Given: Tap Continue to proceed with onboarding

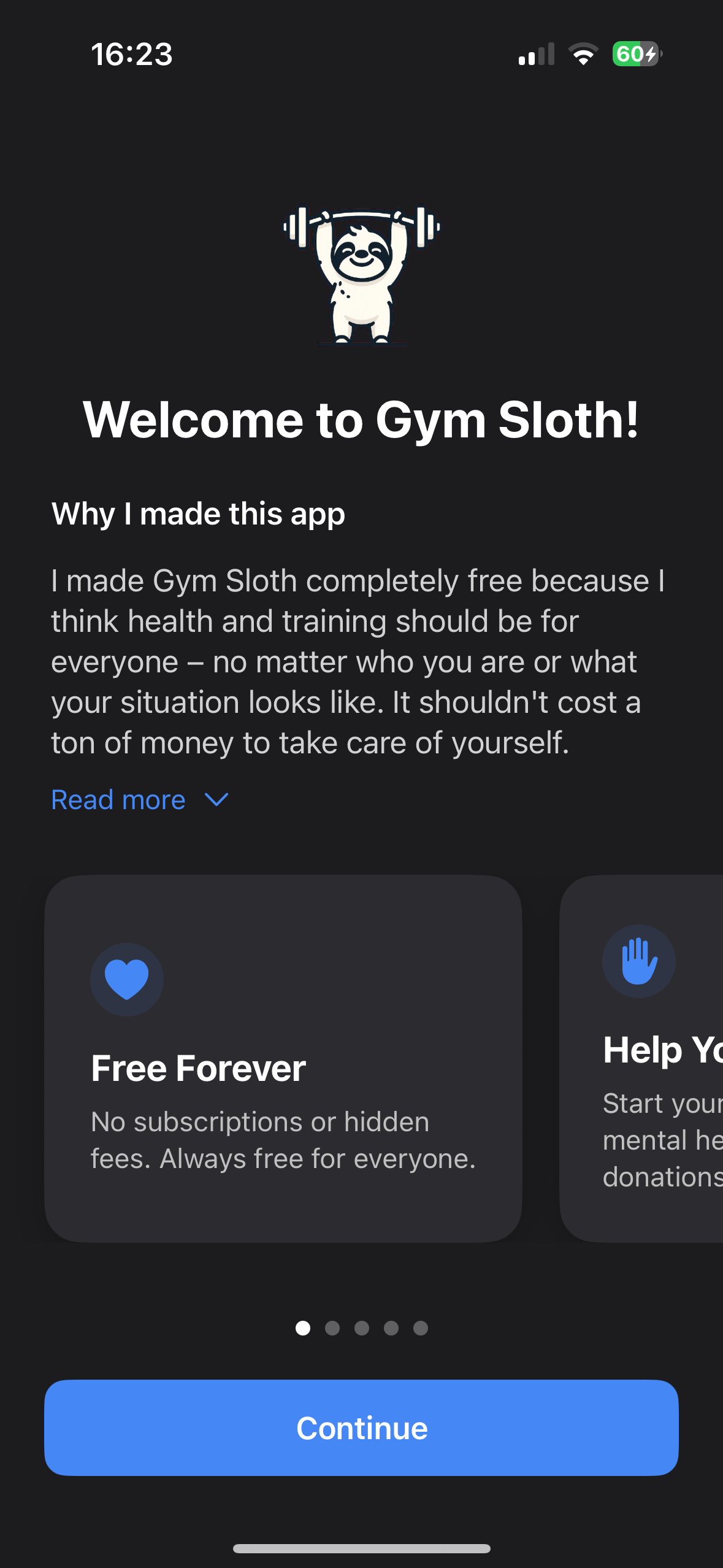Looking at the screenshot, I should coord(361,1428).
